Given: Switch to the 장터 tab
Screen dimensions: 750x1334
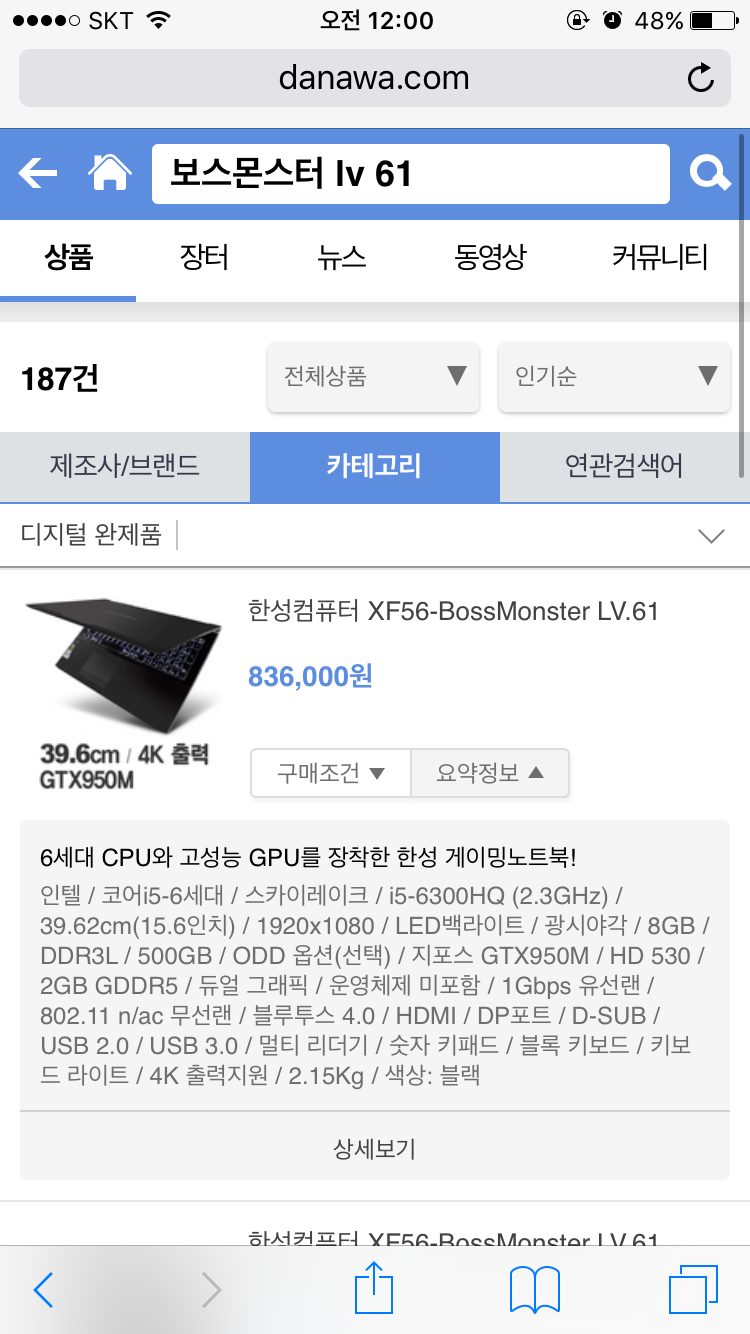Looking at the screenshot, I should coord(204,258).
